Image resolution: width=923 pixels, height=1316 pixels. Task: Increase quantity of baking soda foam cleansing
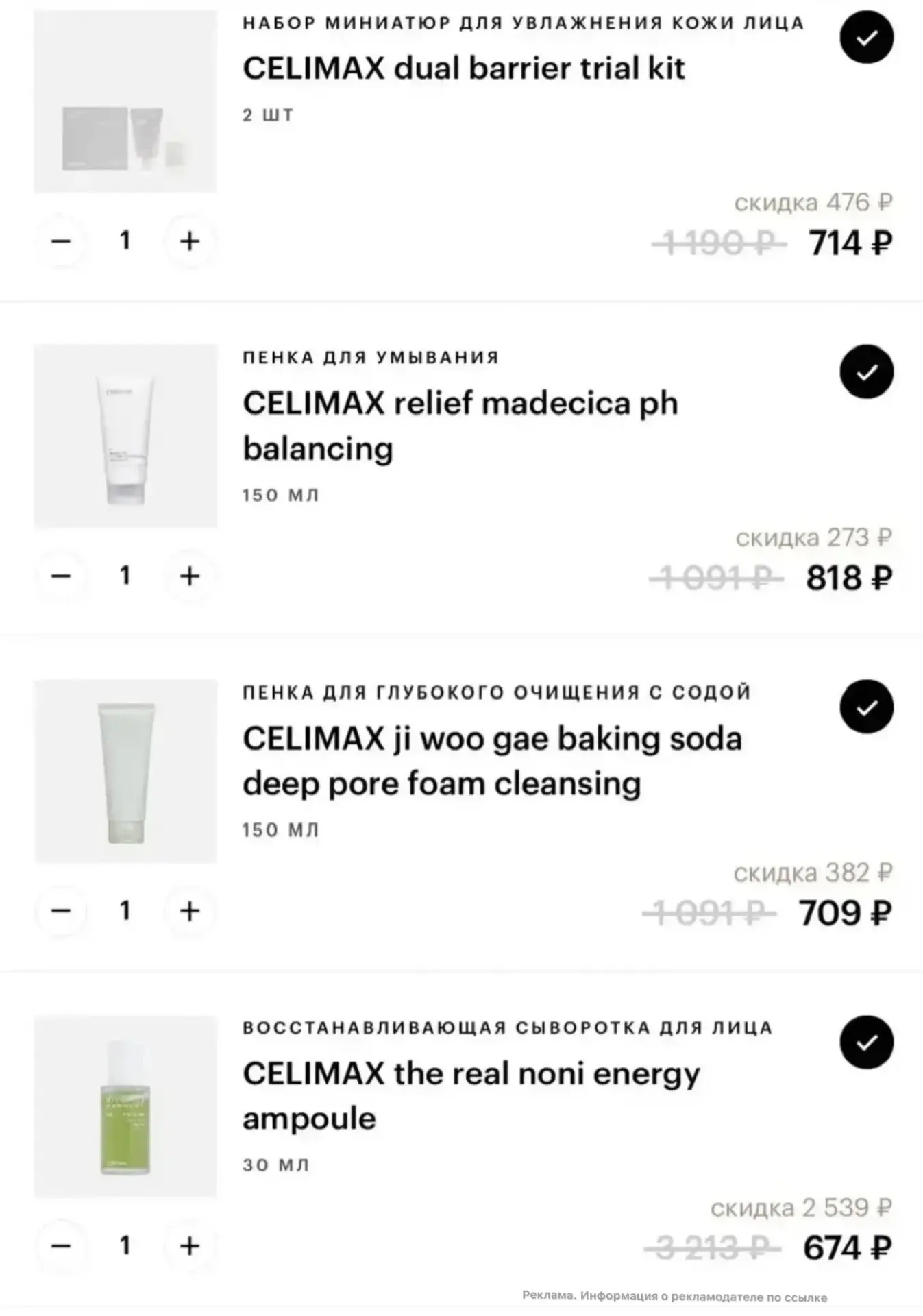click(x=190, y=911)
